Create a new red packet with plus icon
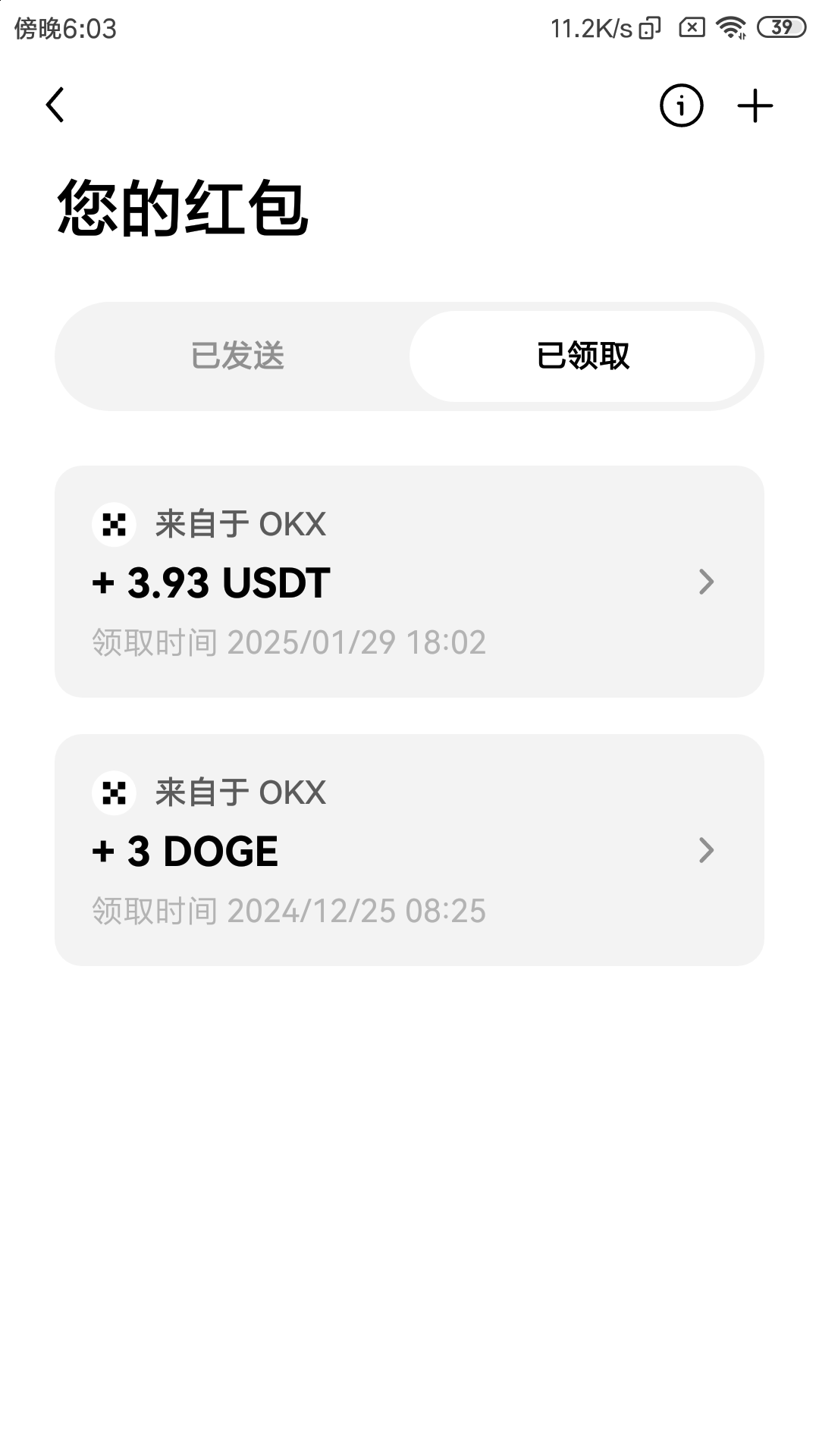This screenshot has height=1456, width=819. (x=755, y=105)
